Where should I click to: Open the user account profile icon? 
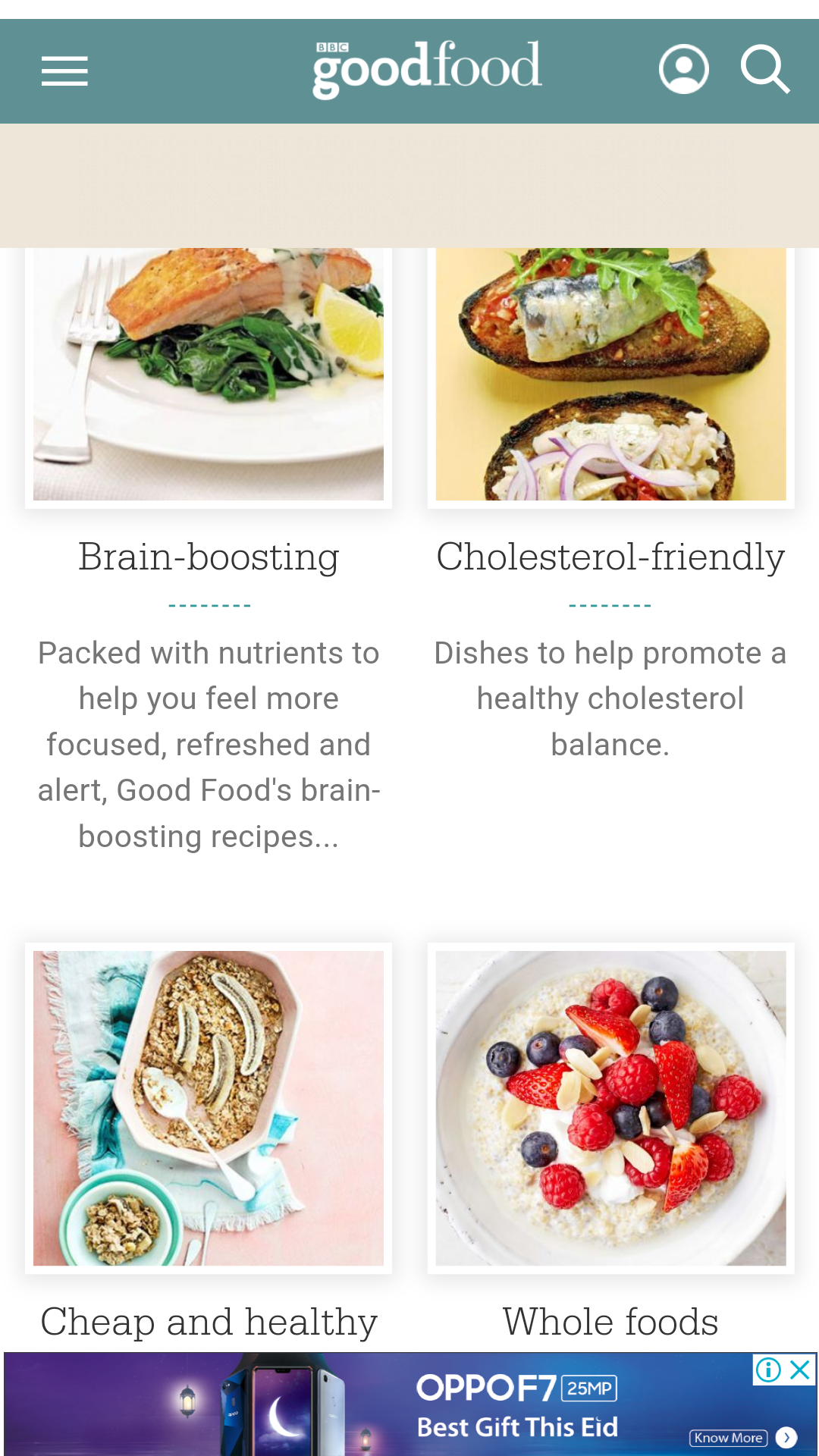(683, 69)
